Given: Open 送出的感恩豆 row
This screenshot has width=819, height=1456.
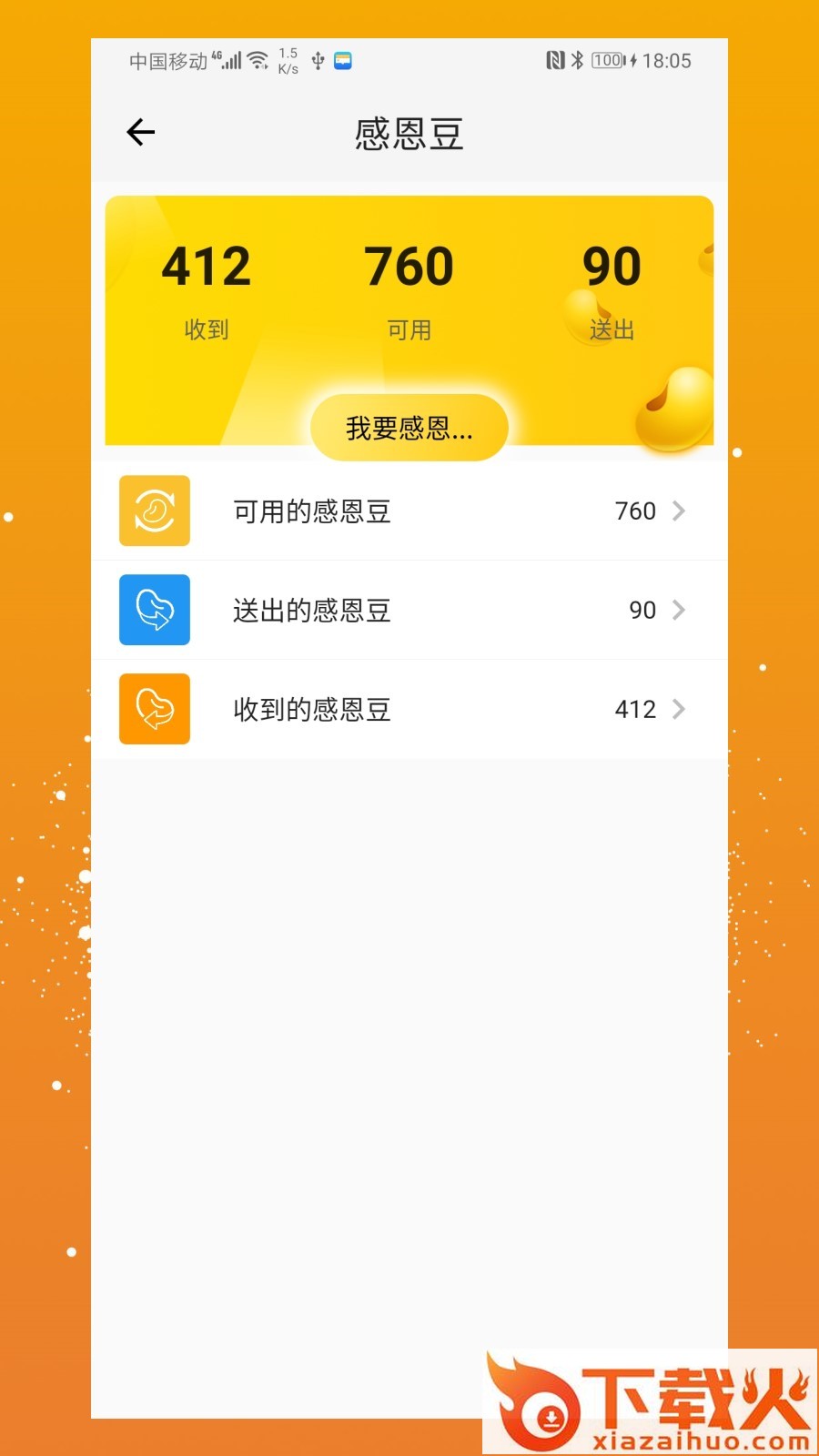Looking at the screenshot, I should click(x=409, y=611).
